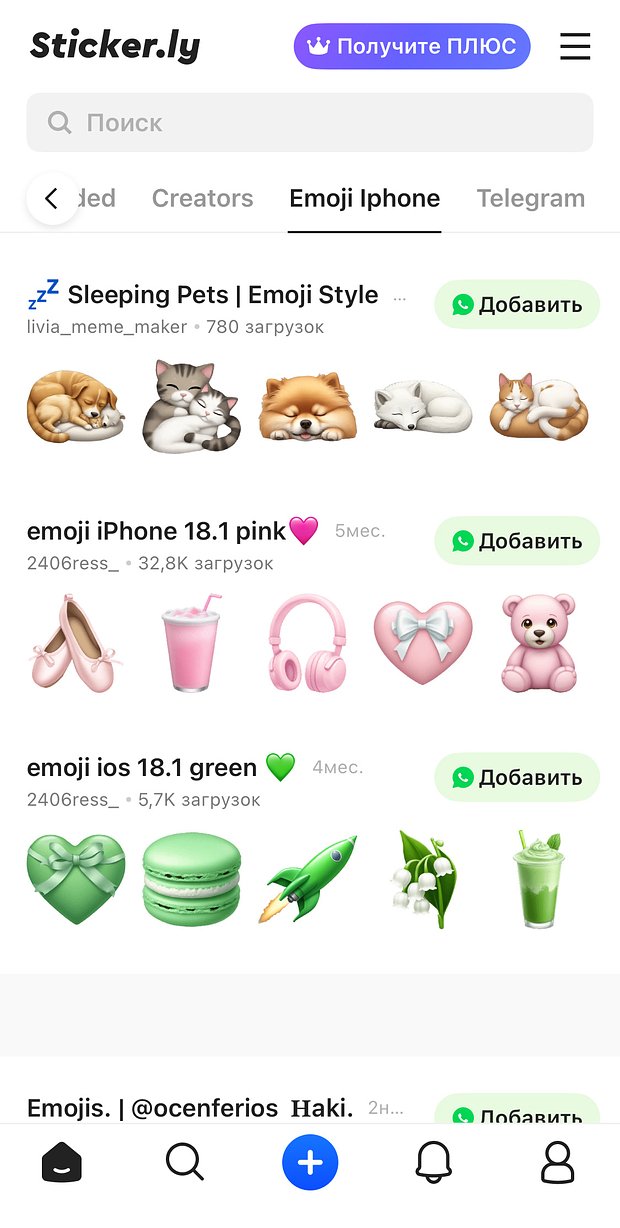Screen dimensions: 620x1228
Task: Tap the Поиск search field
Action: [310, 123]
